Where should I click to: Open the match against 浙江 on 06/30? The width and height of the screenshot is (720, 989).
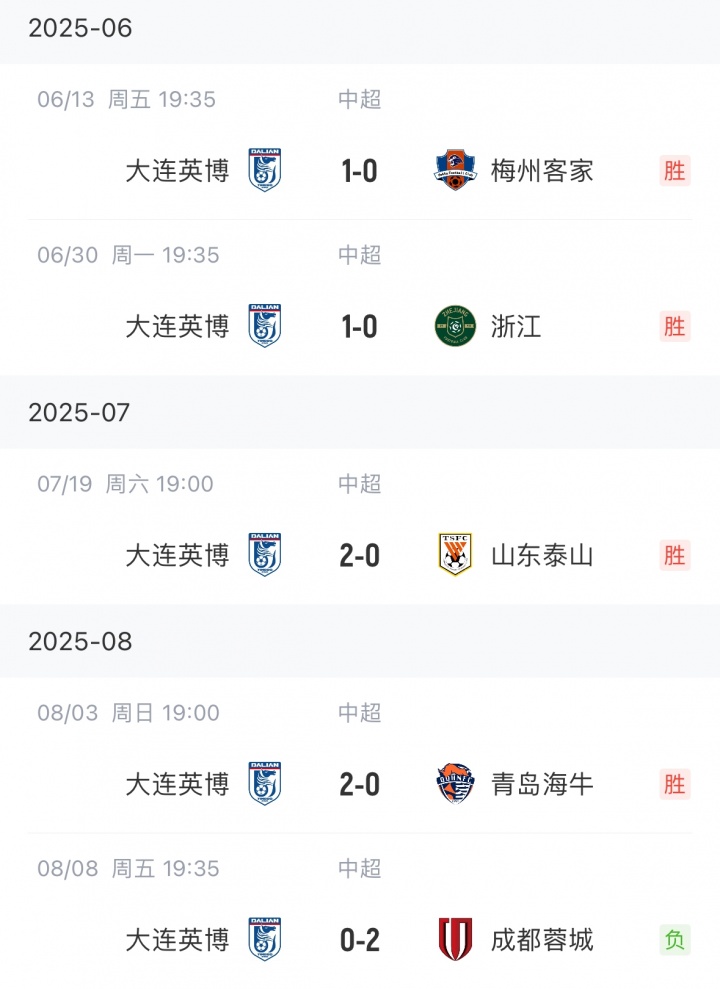pyautogui.click(x=360, y=326)
